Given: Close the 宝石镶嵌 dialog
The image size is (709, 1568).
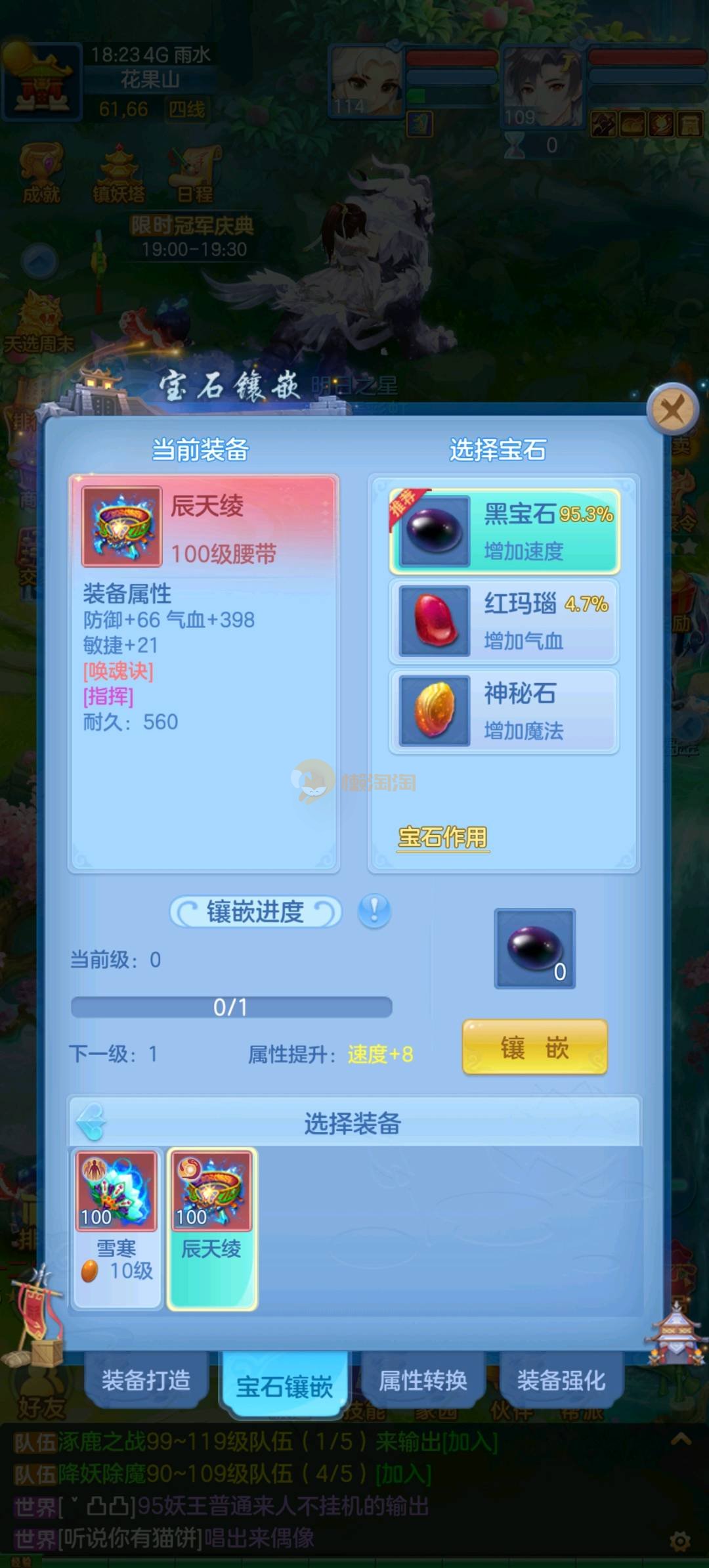Looking at the screenshot, I should tap(672, 411).
